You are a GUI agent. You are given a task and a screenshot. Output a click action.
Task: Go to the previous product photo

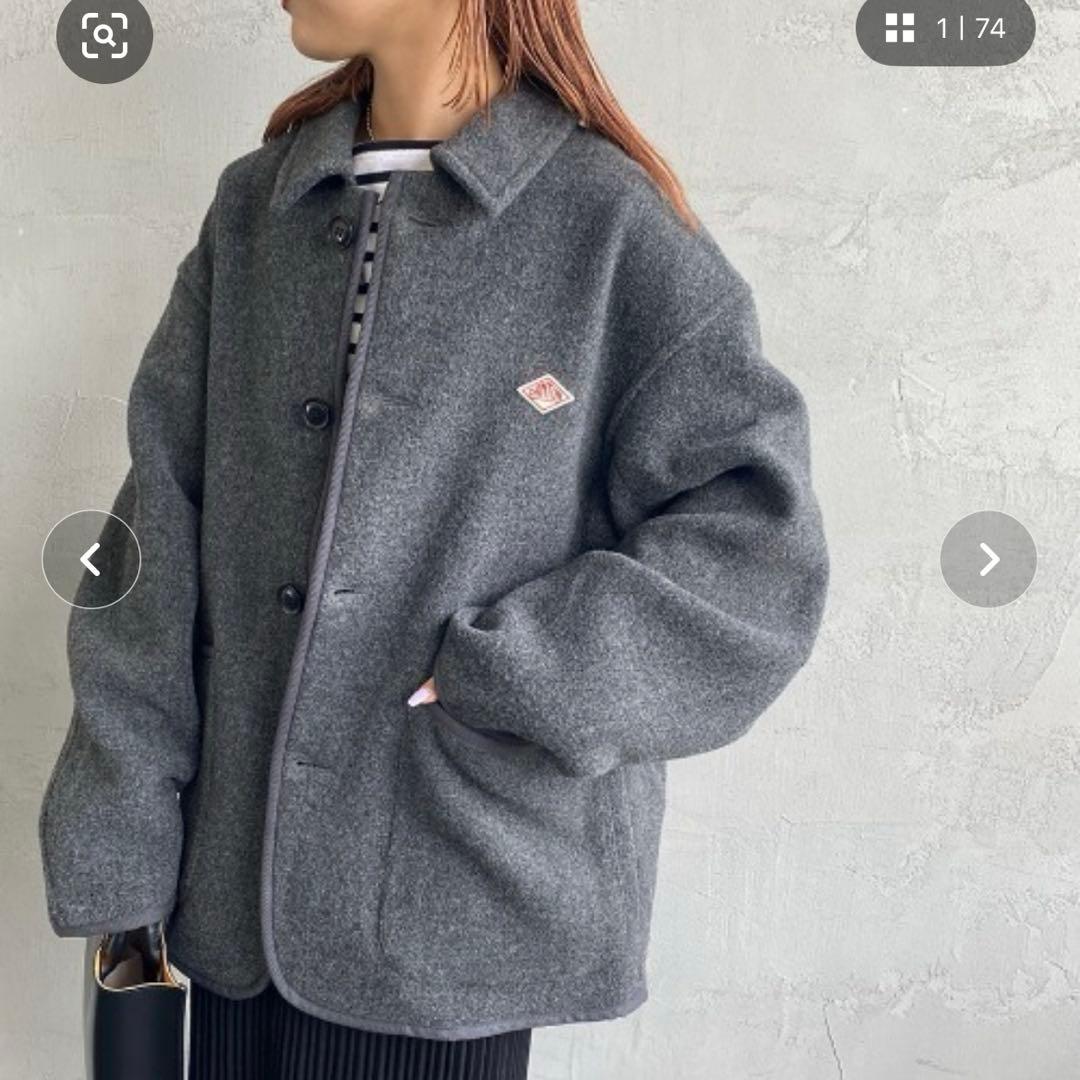click(91, 559)
